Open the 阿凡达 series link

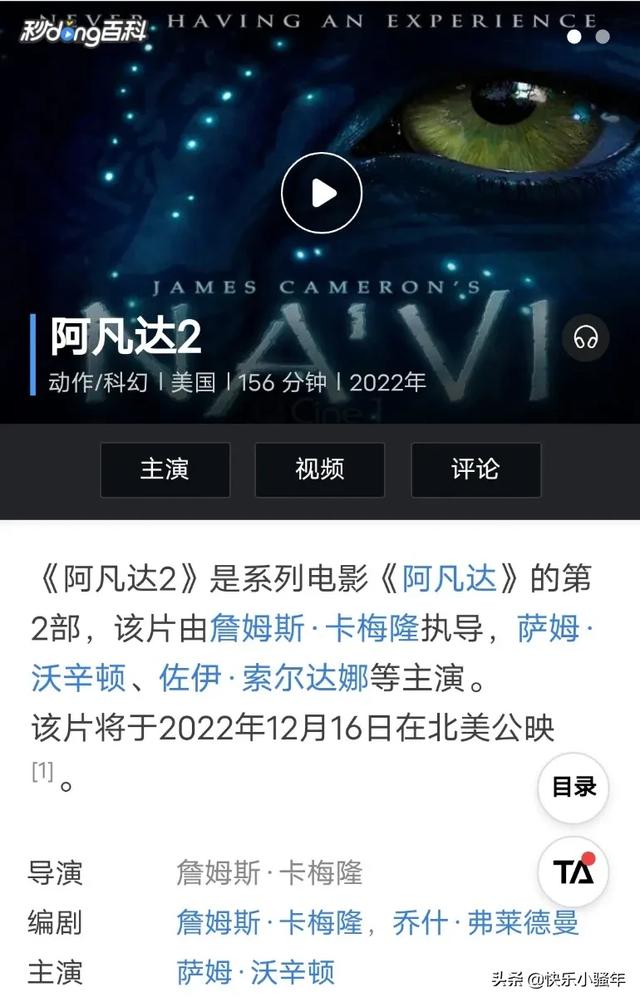(449, 578)
